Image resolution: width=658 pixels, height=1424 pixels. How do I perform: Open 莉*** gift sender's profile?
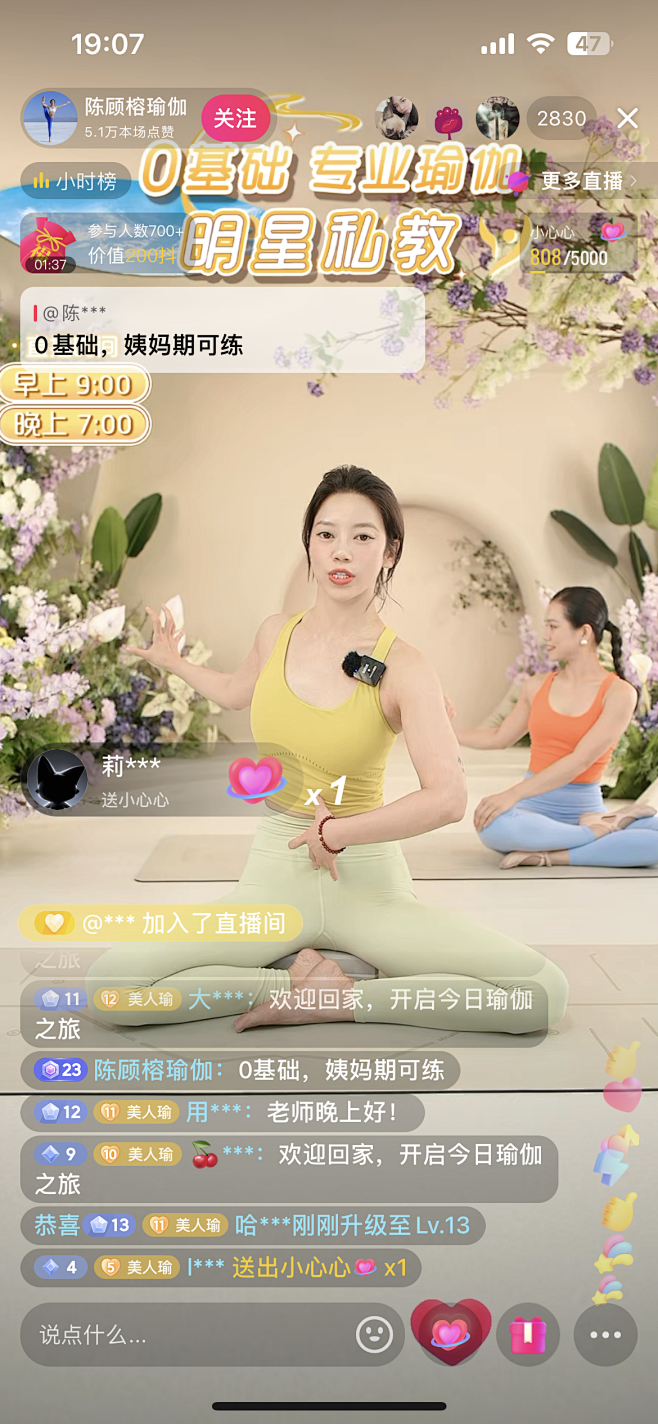click(x=57, y=781)
